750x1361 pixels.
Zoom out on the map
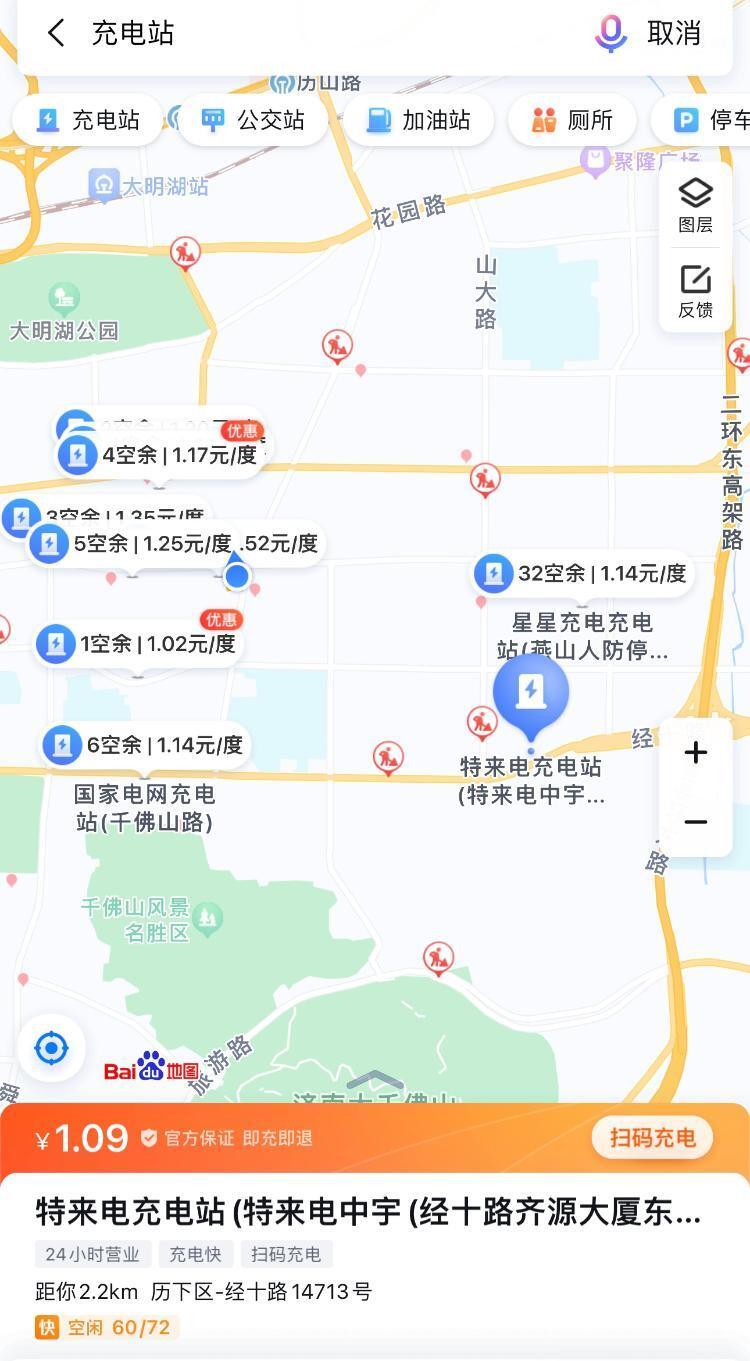(696, 822)
